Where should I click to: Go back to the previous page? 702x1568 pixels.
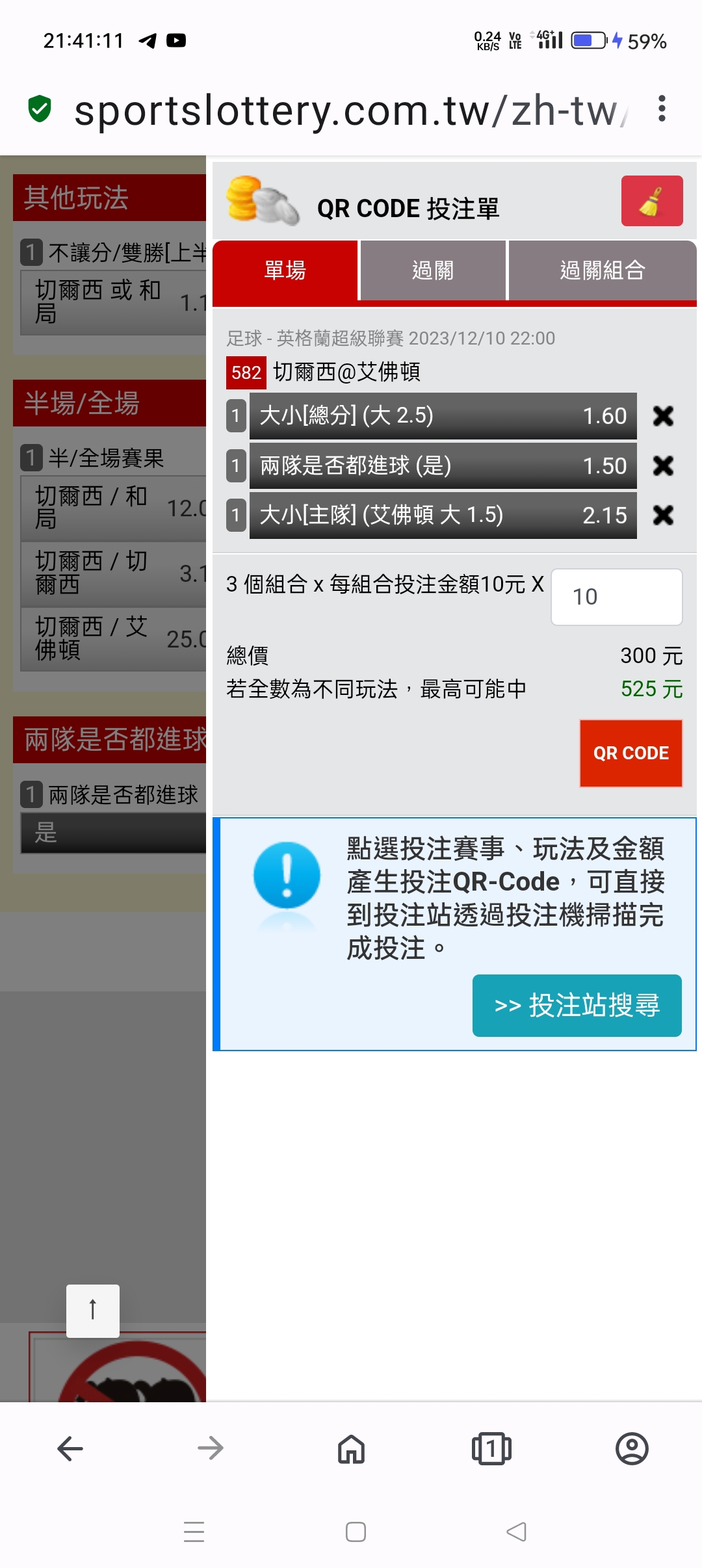(x=70, y=1448)
